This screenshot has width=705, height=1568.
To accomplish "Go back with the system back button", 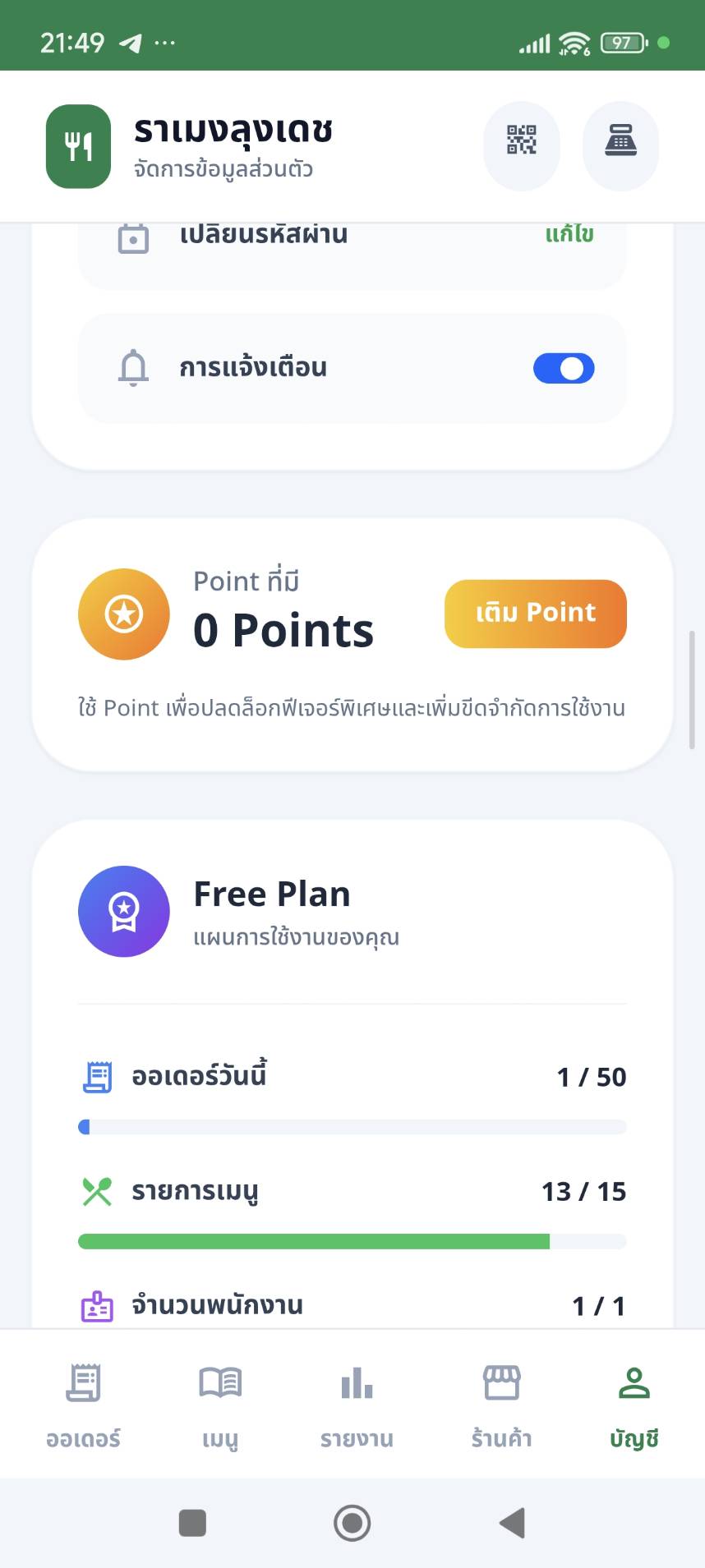I will pyautogui.click(x=512, y=1522).
